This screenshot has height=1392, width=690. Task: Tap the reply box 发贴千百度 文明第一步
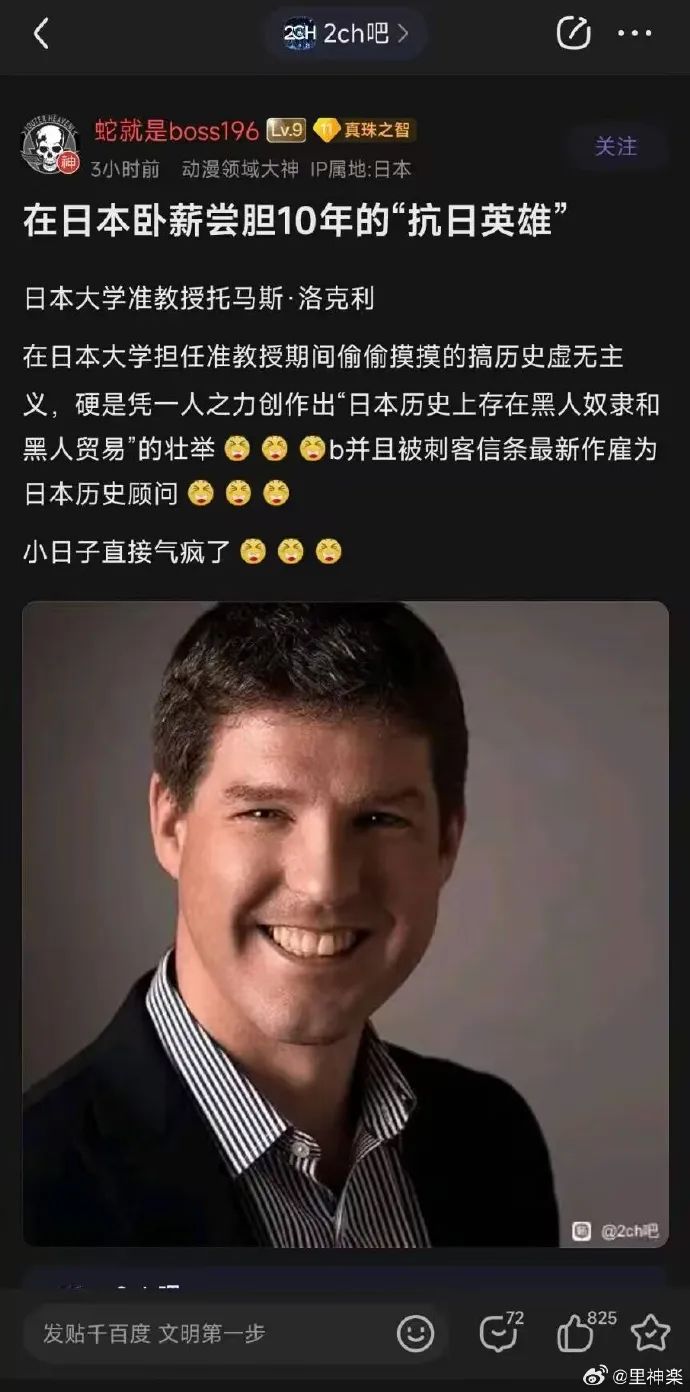[x=200, y=1333]
